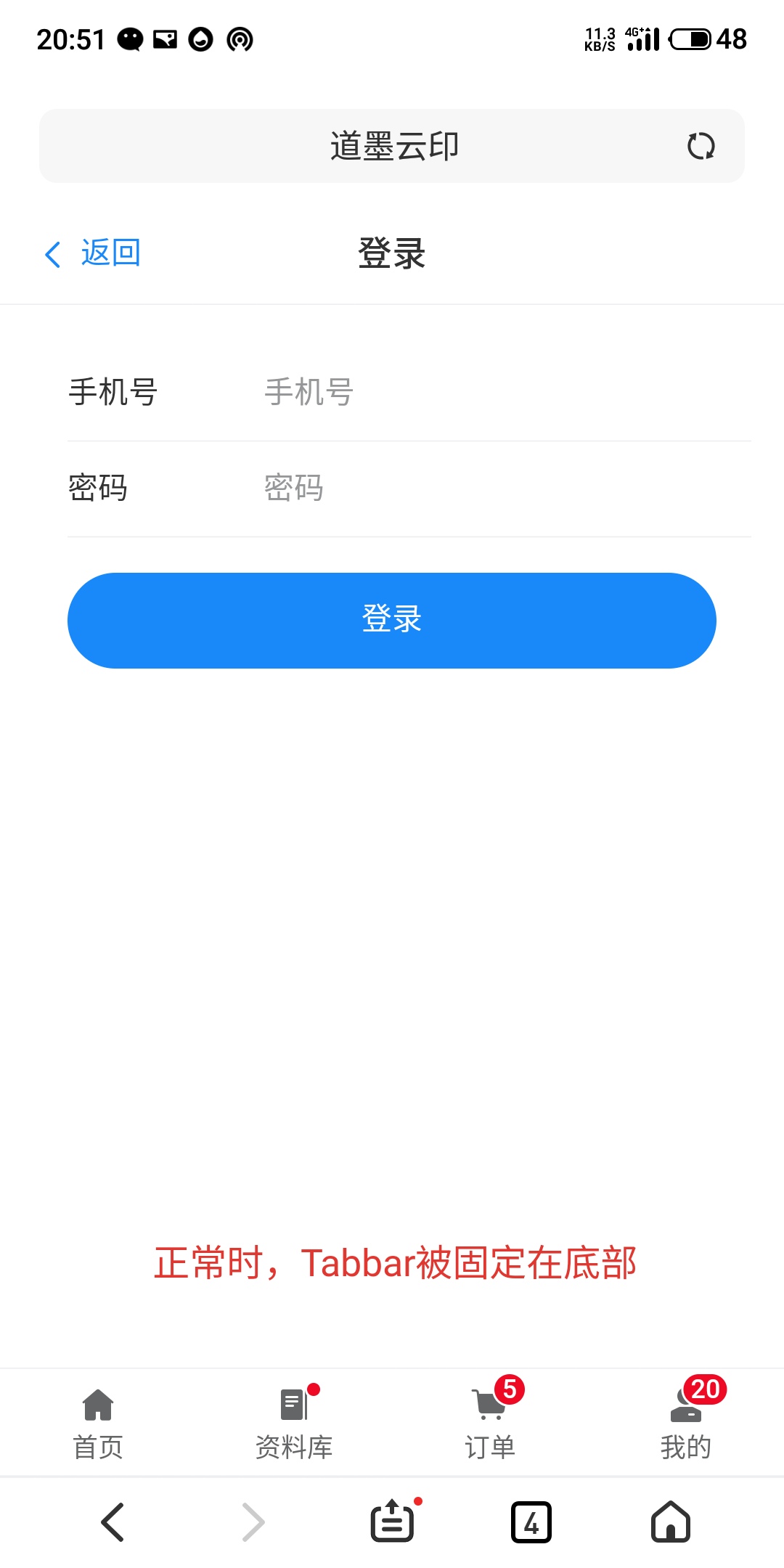This screenshot has height=1568, width=784.
Task: Tap the 道墨云印 title bar
Action: (x=392, y=145)
